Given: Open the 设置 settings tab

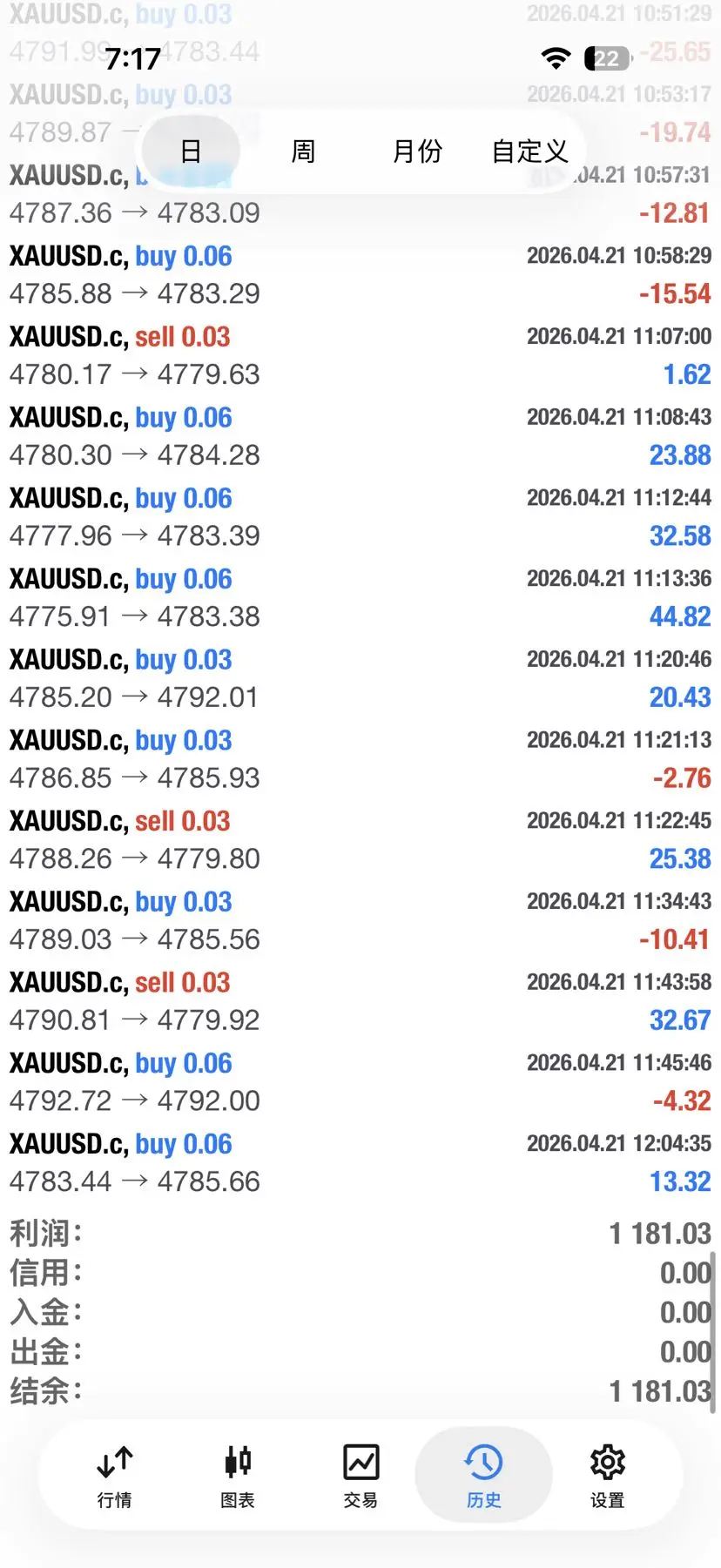Looking at the screenshot, I should 607,1475.
